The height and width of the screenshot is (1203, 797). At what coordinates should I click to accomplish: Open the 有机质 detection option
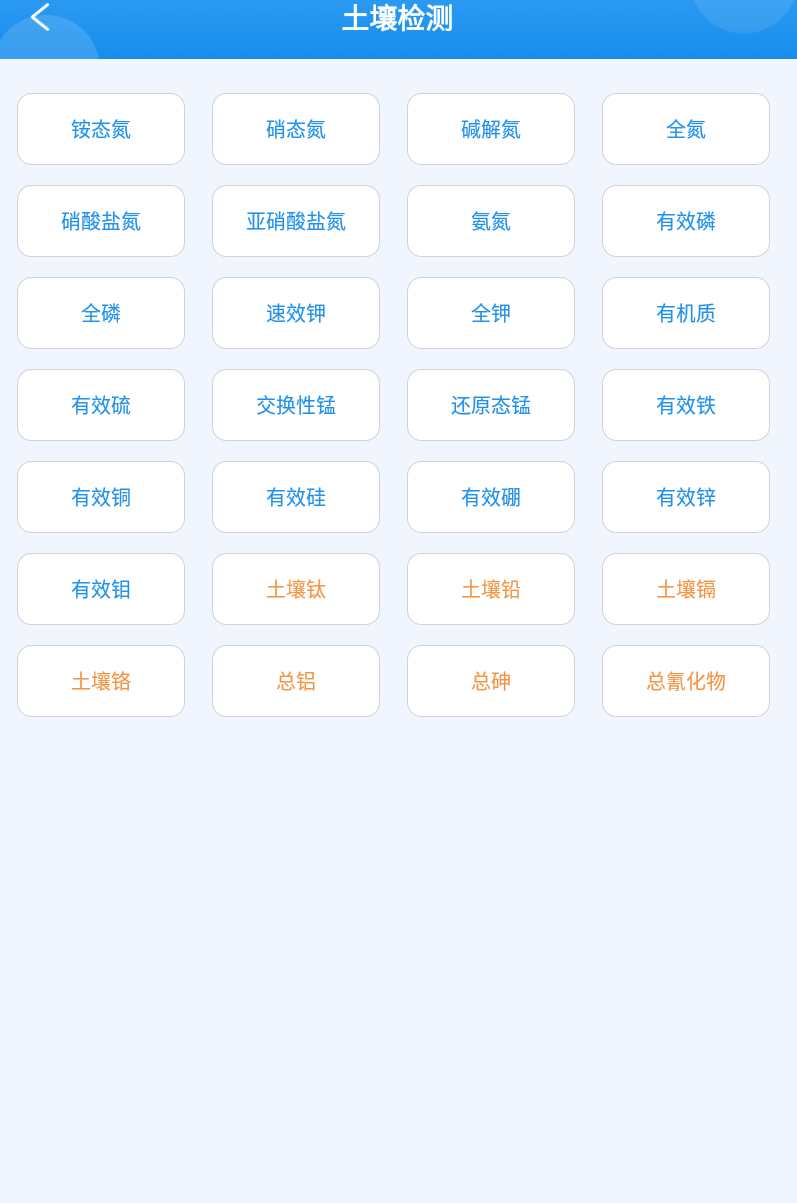tap(685, 313)
